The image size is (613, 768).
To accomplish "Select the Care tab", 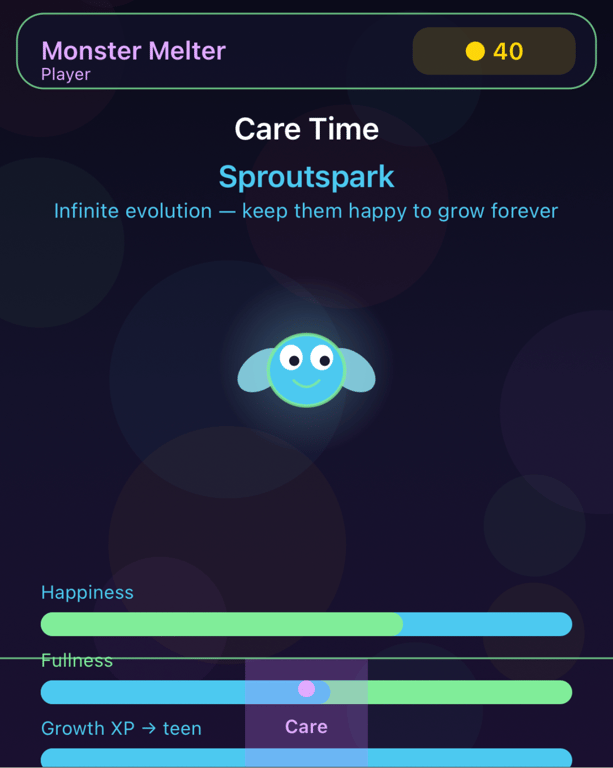I will pos(306,713).
